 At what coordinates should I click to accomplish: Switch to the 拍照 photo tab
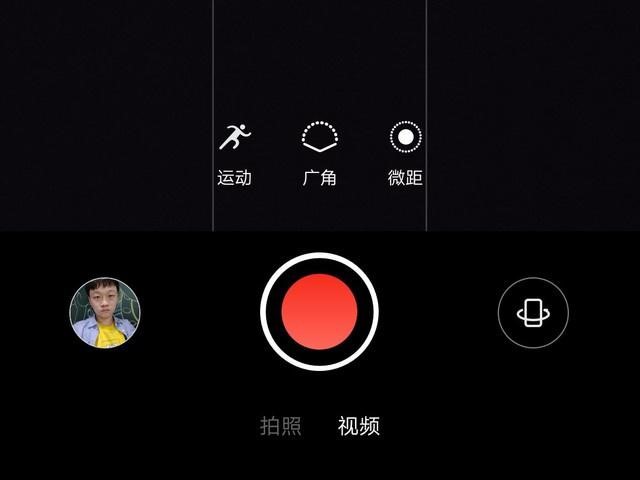click(x=281, y=426)
